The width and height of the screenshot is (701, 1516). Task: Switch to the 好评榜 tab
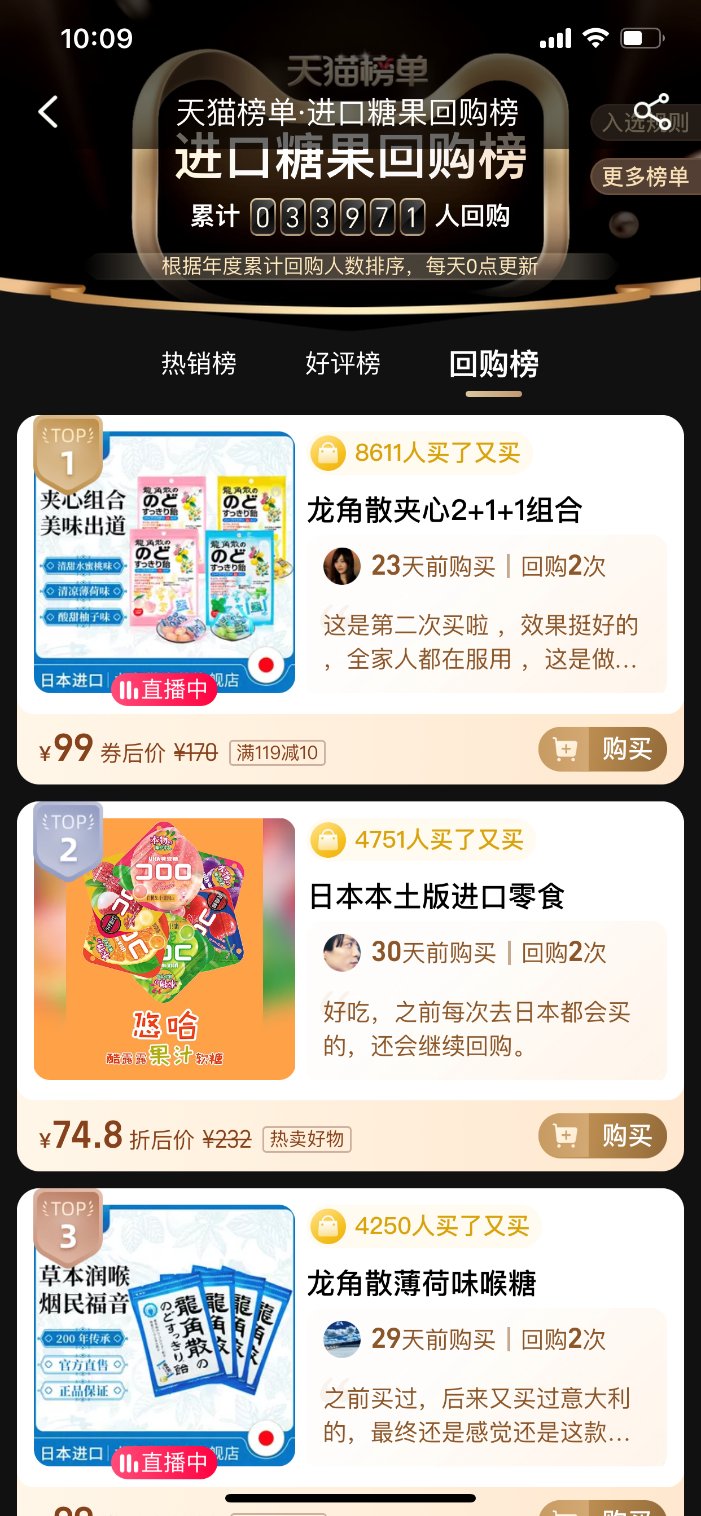pos(343,363)
